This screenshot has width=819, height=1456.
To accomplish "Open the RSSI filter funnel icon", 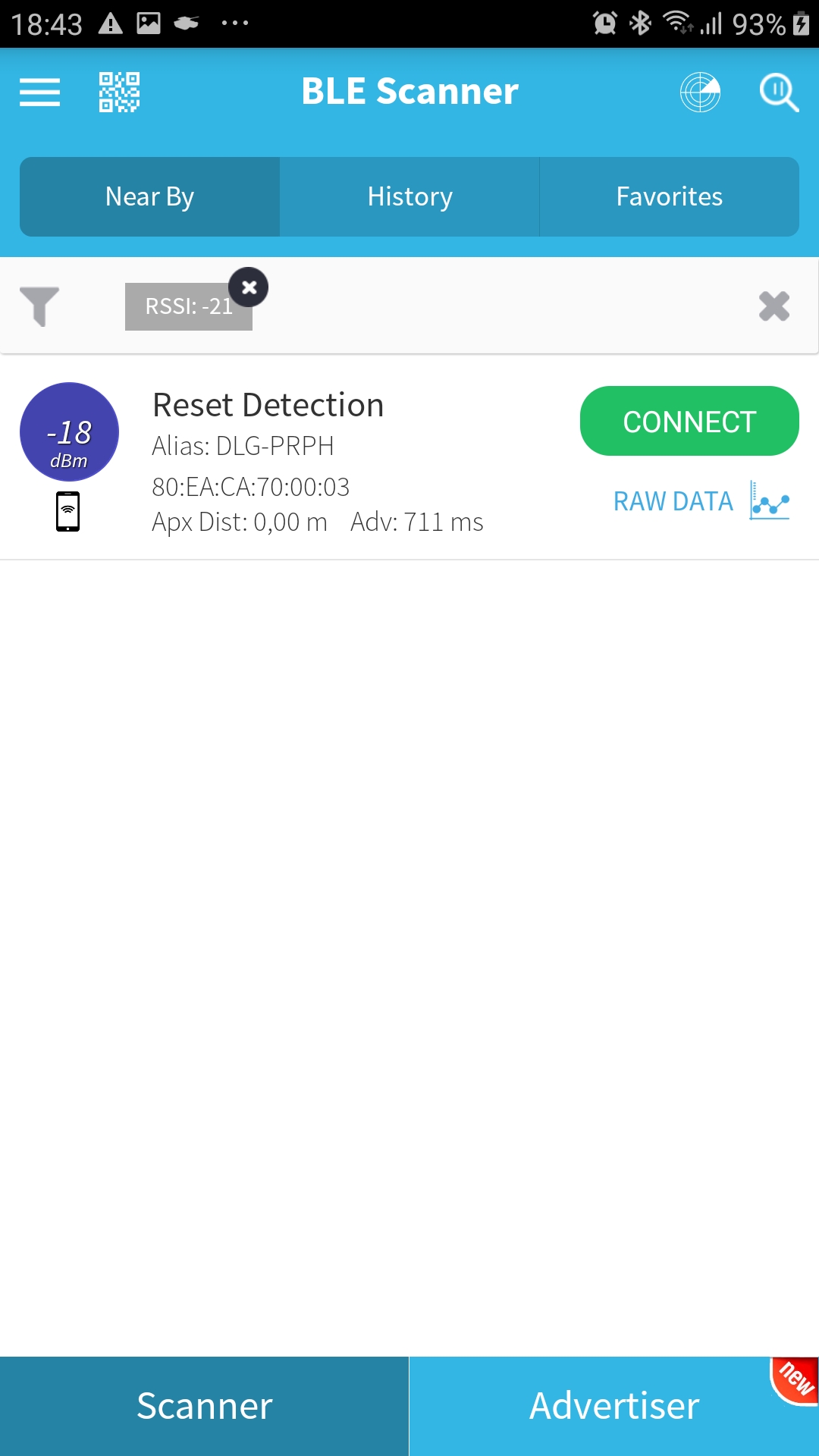I will pyautogui.click(x=42, y=305).
